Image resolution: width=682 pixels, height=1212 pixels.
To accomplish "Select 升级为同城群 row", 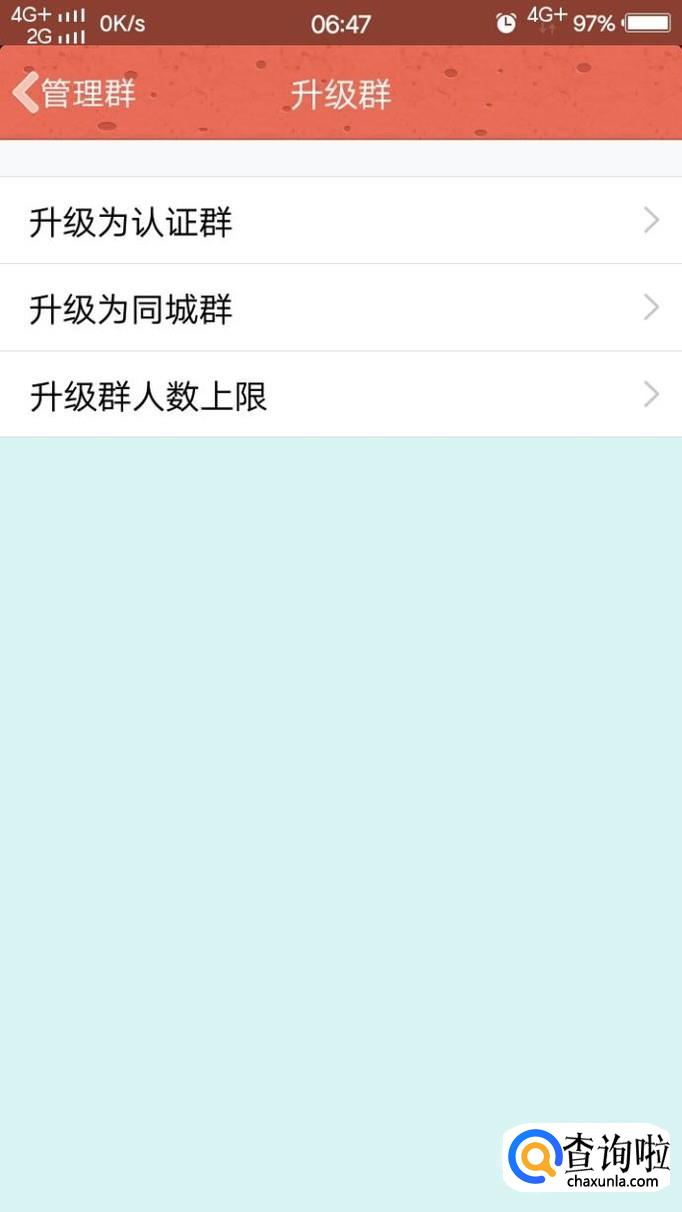I will [341, 308].
